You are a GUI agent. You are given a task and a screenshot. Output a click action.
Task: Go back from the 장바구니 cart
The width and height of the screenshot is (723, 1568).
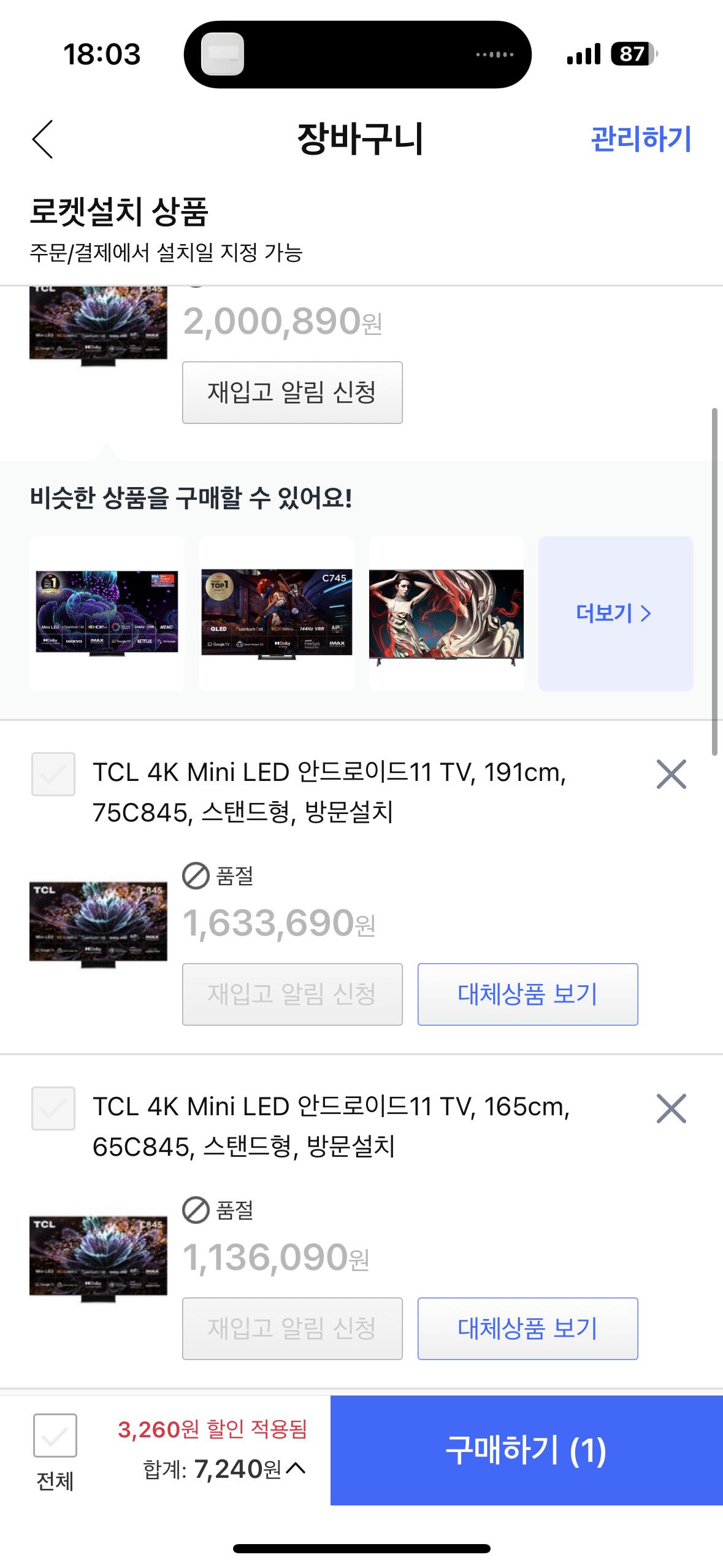(43, 139)
